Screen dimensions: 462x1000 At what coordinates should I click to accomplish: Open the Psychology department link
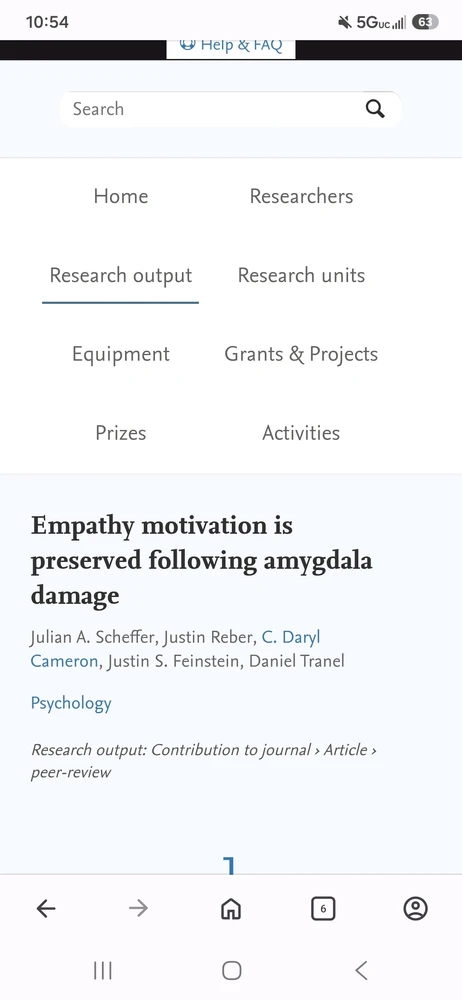point(71,703)
